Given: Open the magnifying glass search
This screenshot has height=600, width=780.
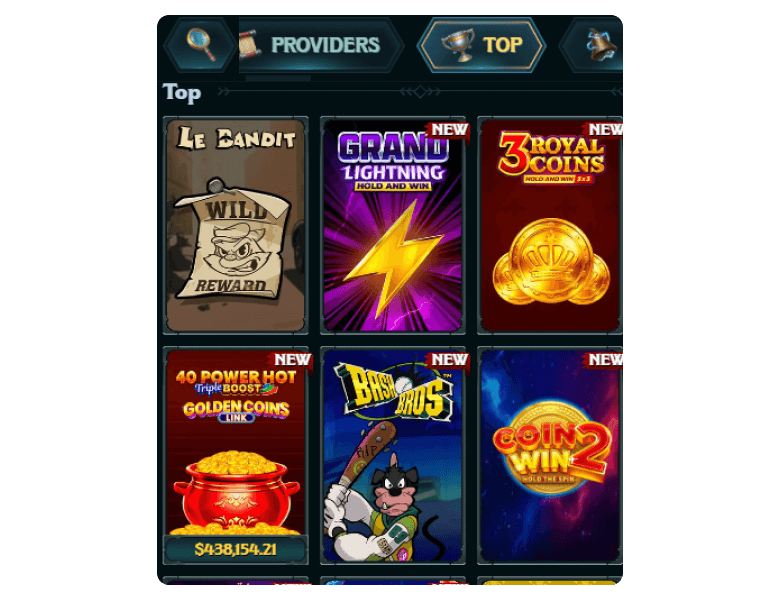Looking at the screenshot, I should pos(200,45).
